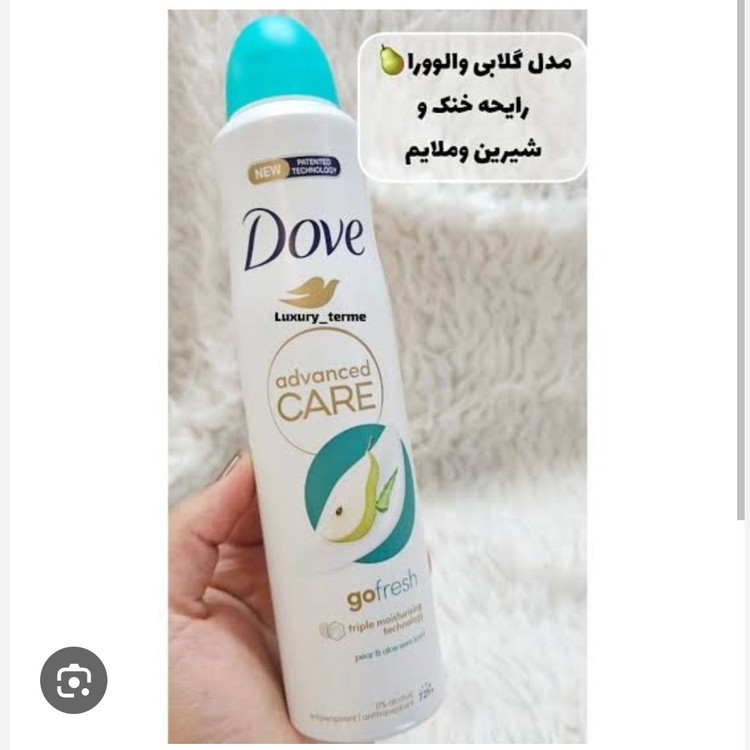Search this image with Google Lens
This screenshot has width=750, height=750.
click(x=73, y=680)
